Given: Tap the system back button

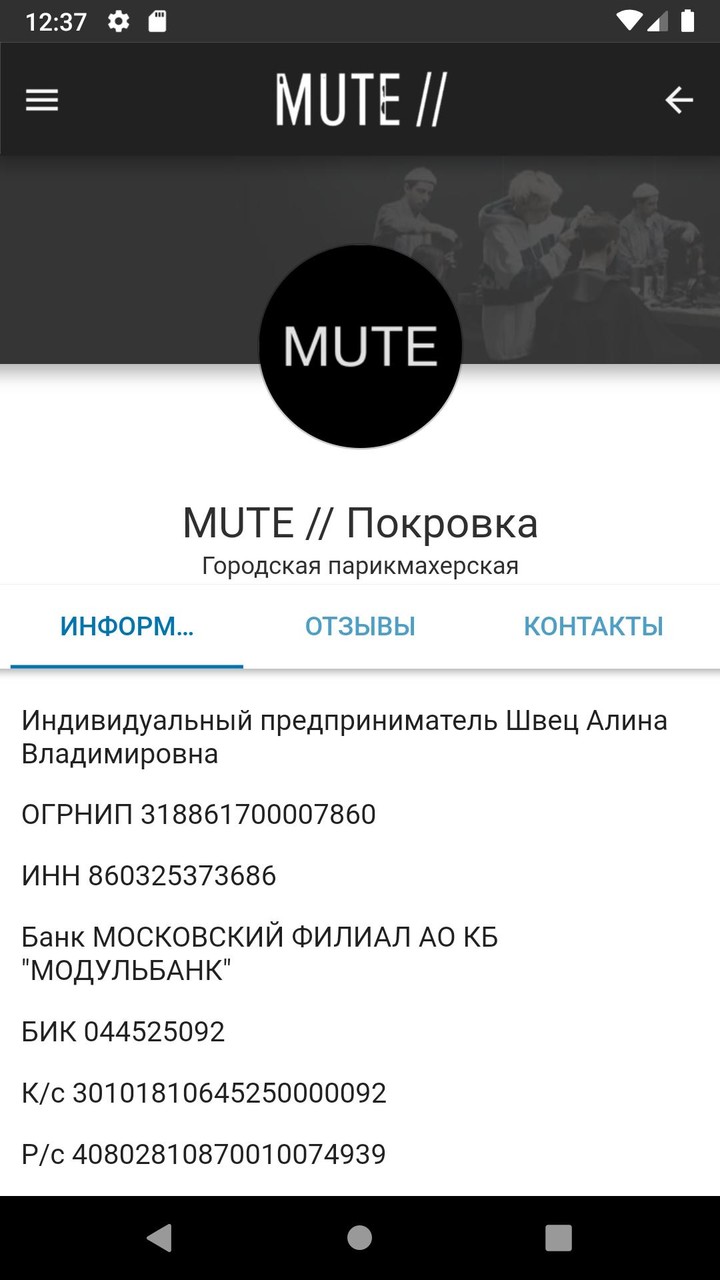Looking at the screenshot, I should point(160,1238).
